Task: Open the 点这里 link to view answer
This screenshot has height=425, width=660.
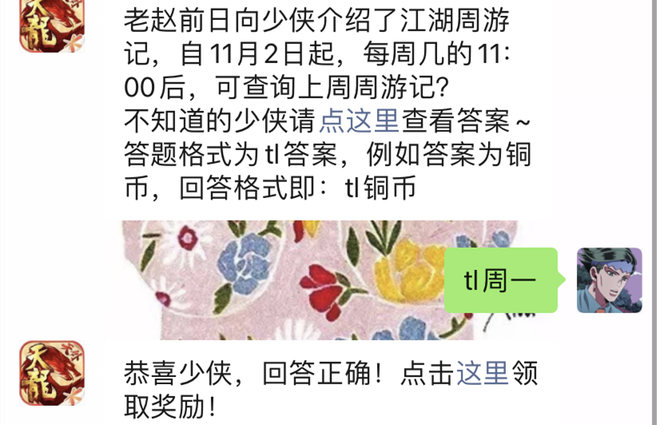Action: (x=359, y=122)
